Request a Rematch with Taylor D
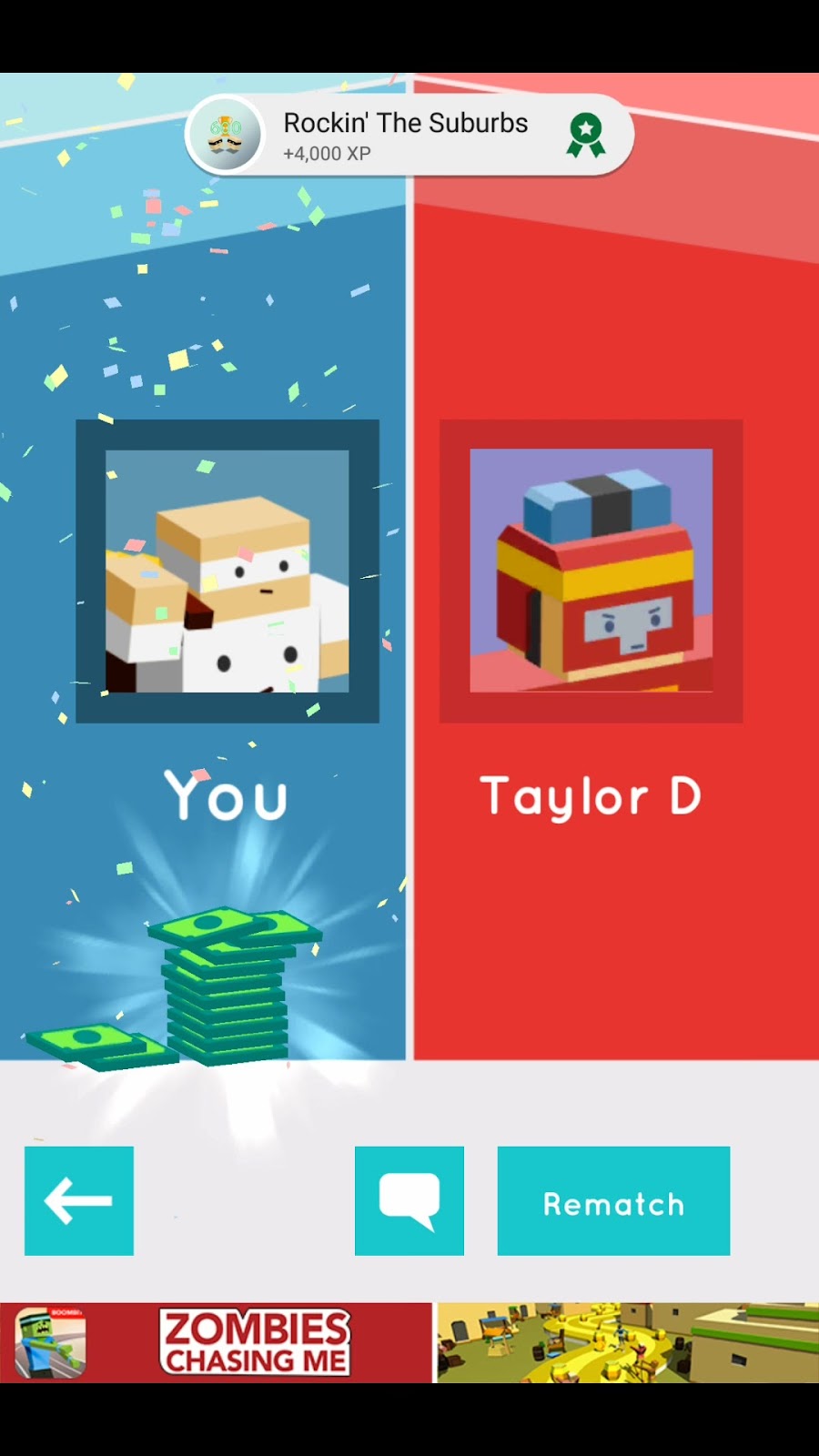This screenshot has height=1456, width=819. point(613,1200)
